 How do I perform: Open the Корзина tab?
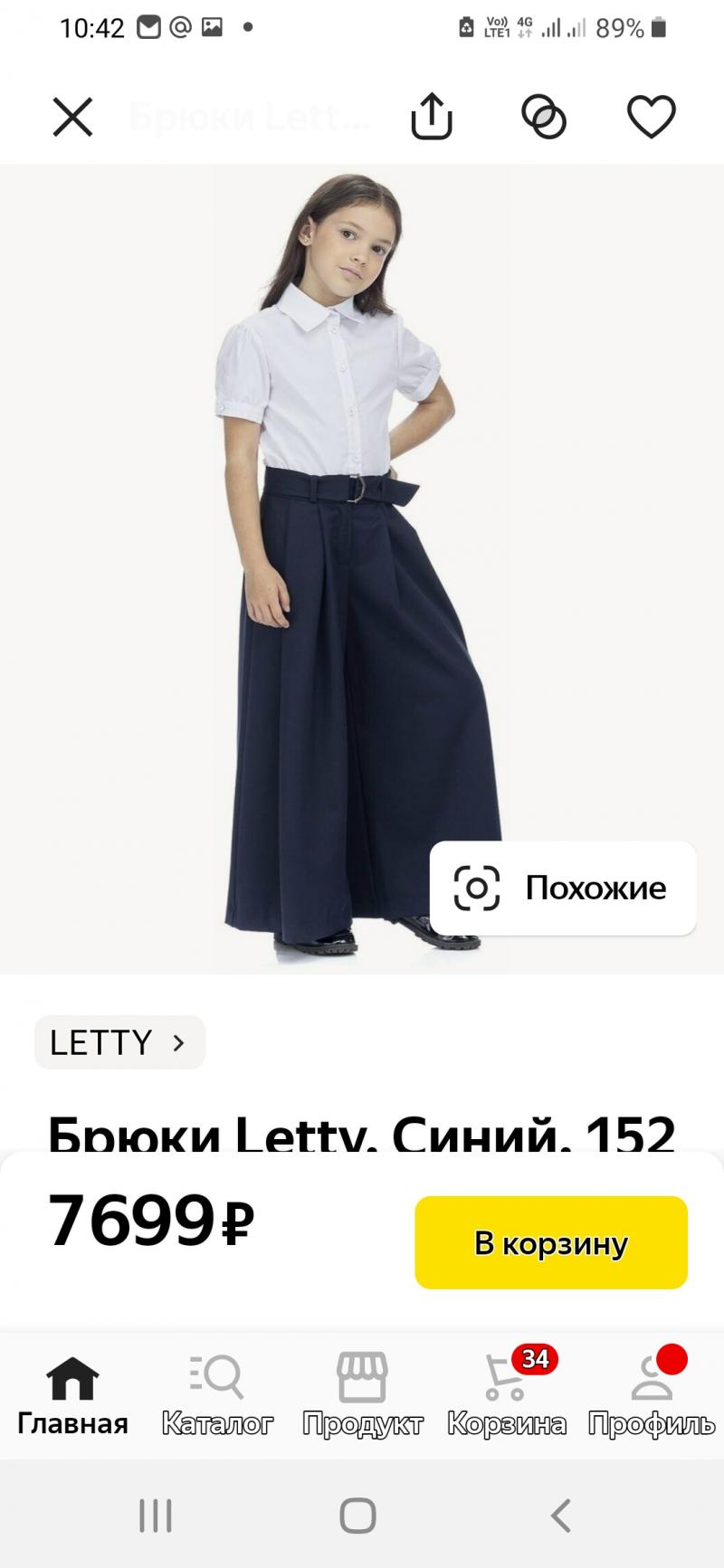tap(507, 1394)
